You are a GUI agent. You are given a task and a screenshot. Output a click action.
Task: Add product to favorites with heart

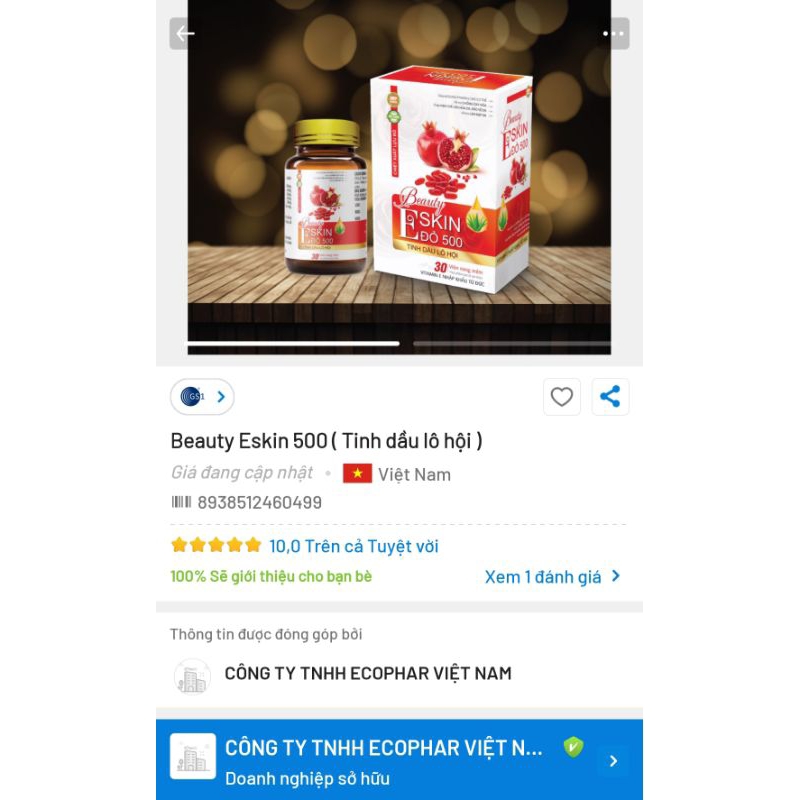click(x=562, y=397)
